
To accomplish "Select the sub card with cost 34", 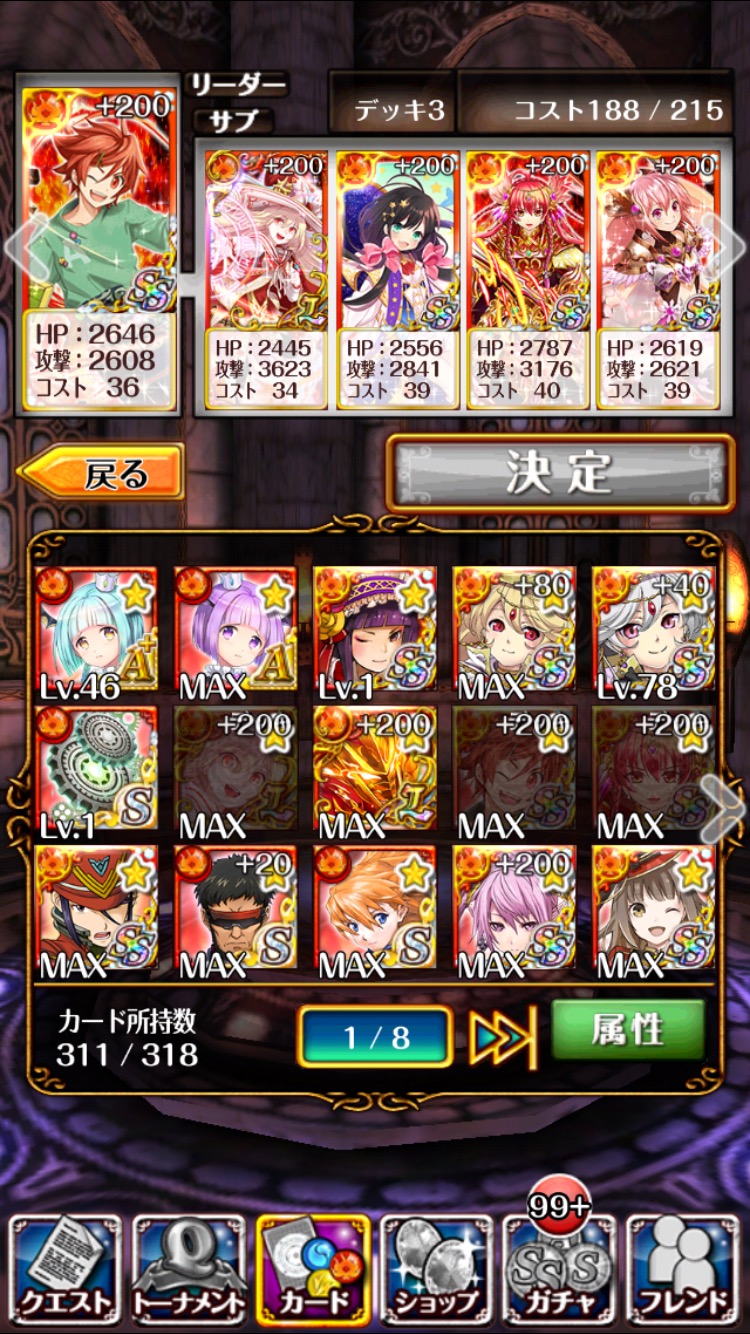I will pos(266,279).
